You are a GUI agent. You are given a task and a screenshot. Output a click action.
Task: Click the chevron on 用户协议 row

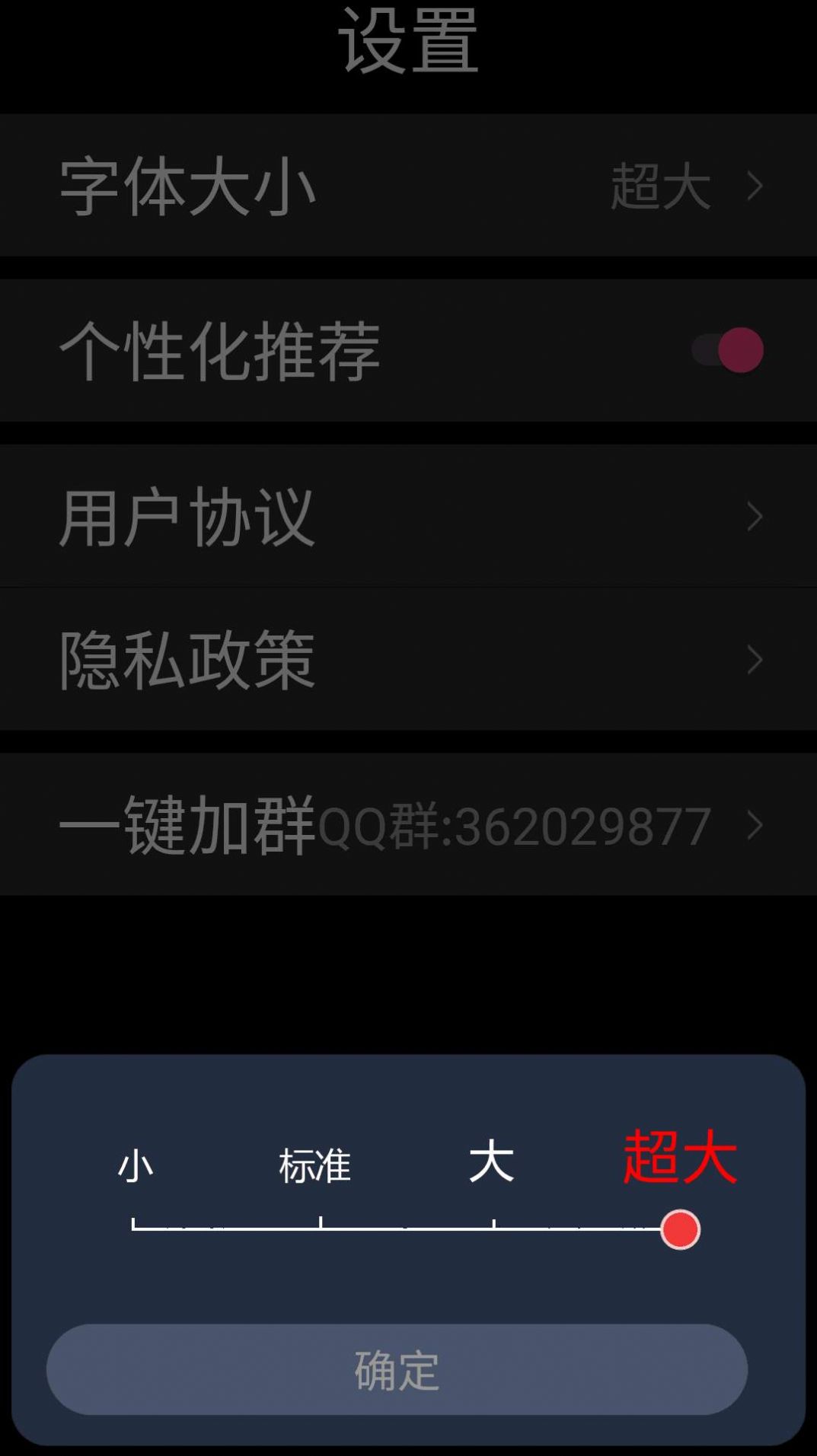pos(754,515)
